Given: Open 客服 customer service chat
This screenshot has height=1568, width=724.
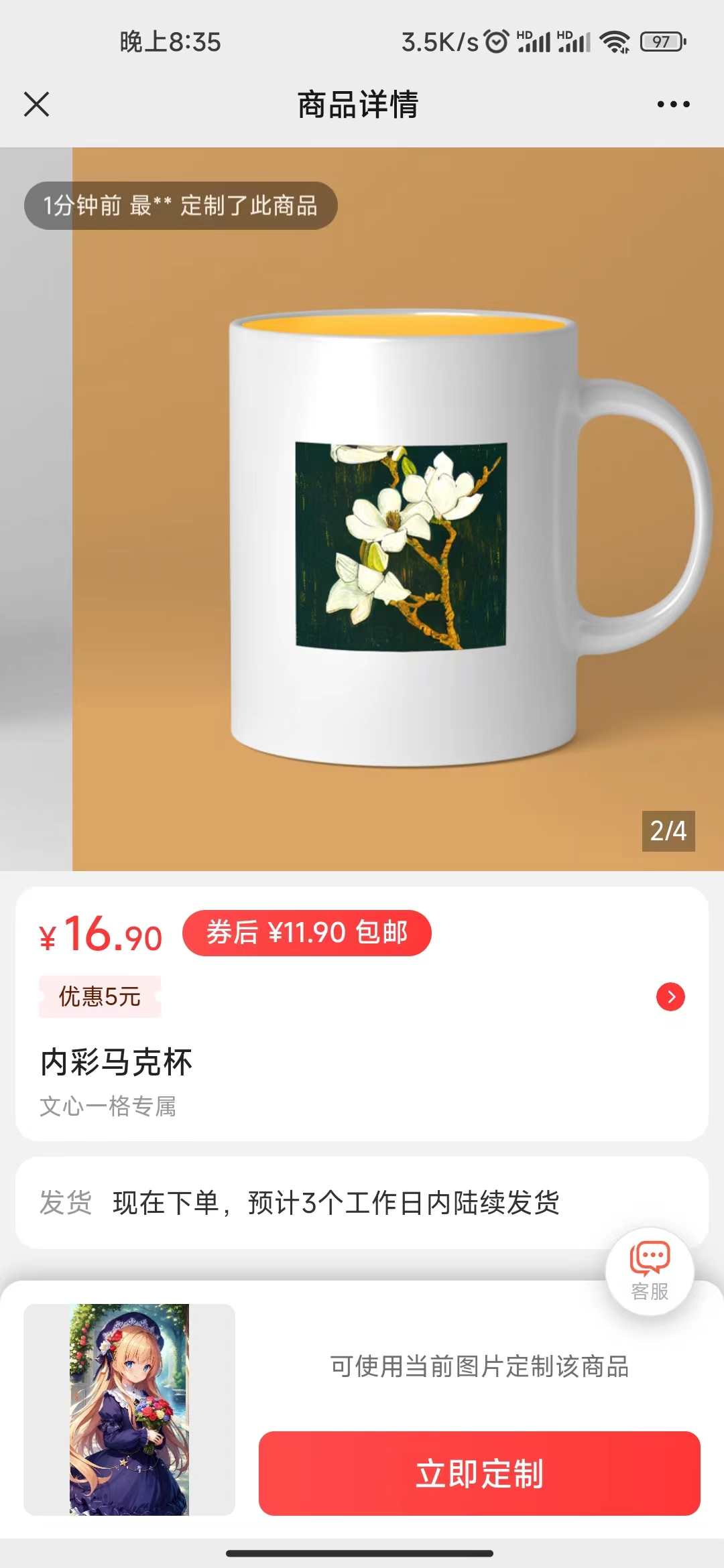Looking at the screenshot, I should 650,1271.
